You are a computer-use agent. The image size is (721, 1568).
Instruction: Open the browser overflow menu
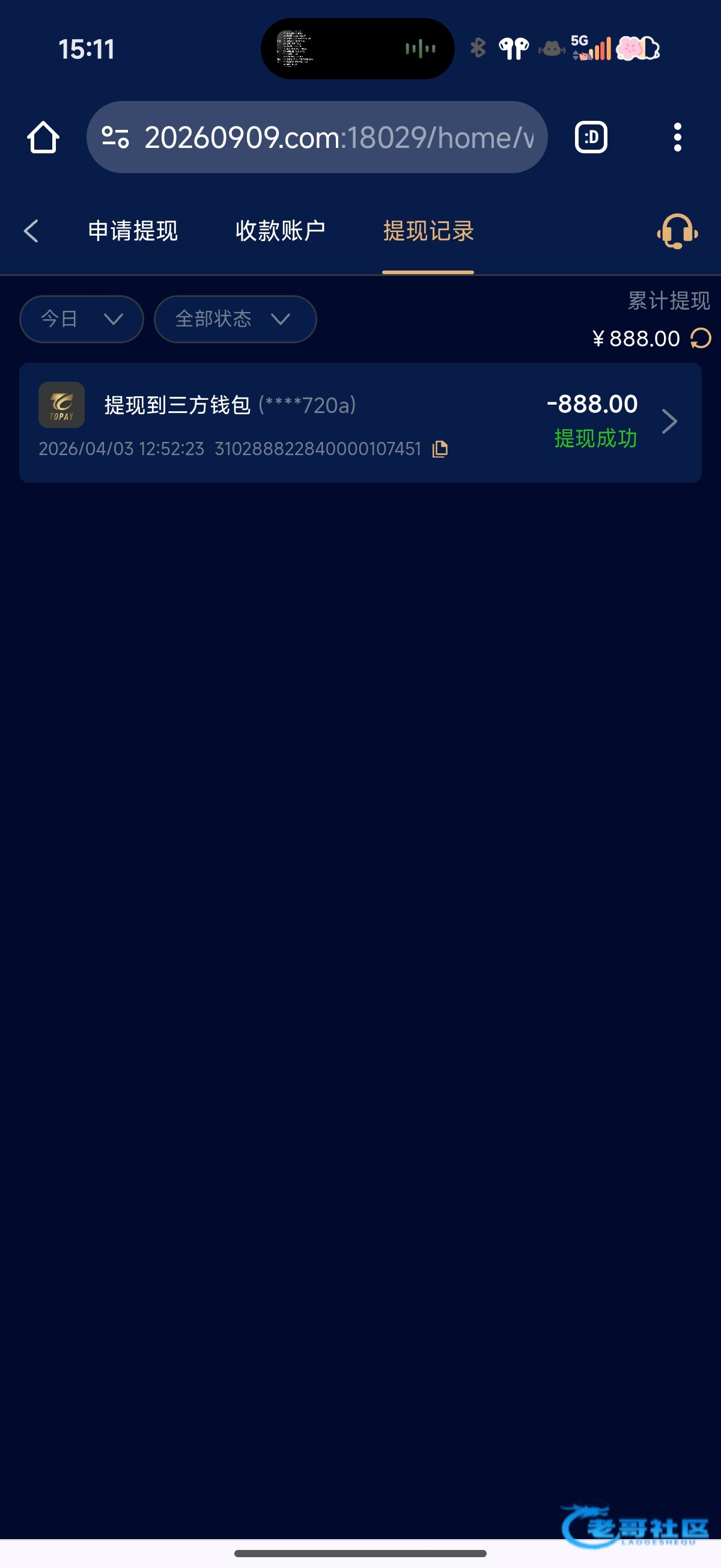coord(677,138)
